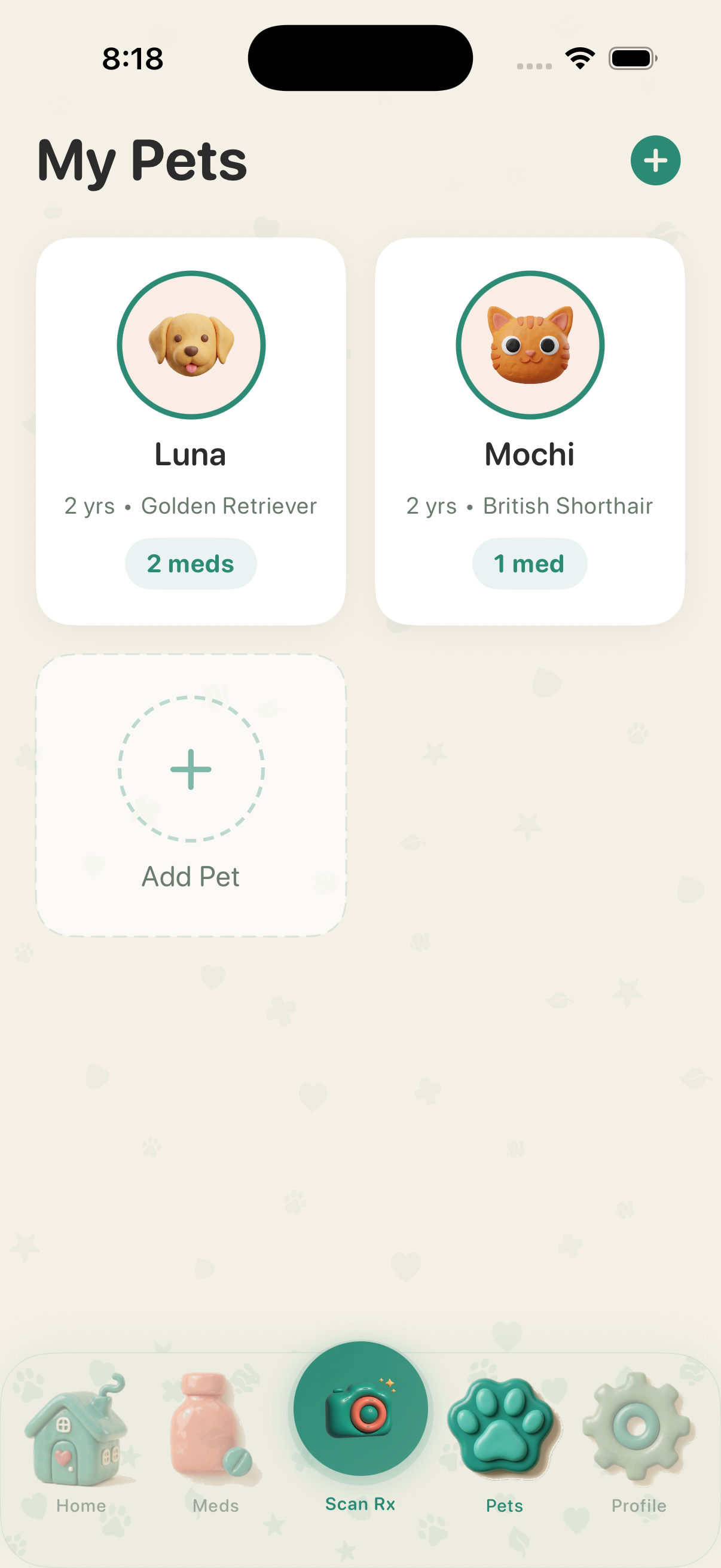View Luna's 2 meds chip

[191, 564]
